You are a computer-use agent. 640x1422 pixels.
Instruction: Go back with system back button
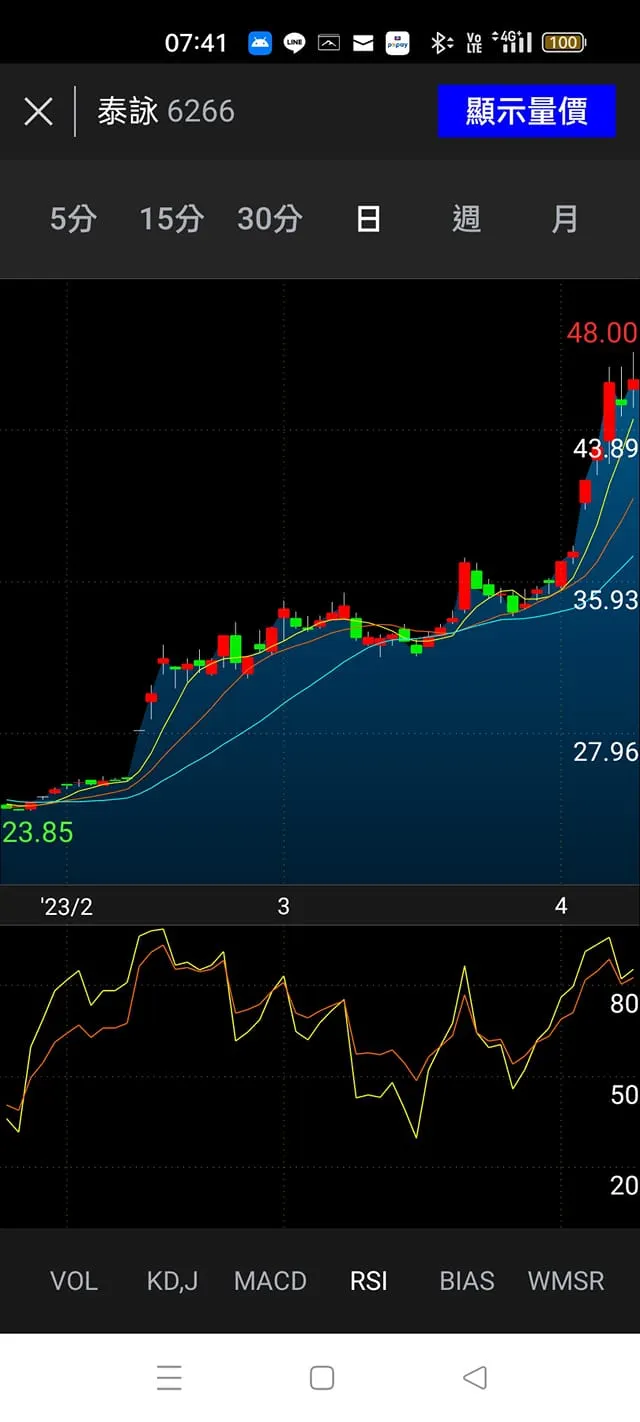(475, 1378)
